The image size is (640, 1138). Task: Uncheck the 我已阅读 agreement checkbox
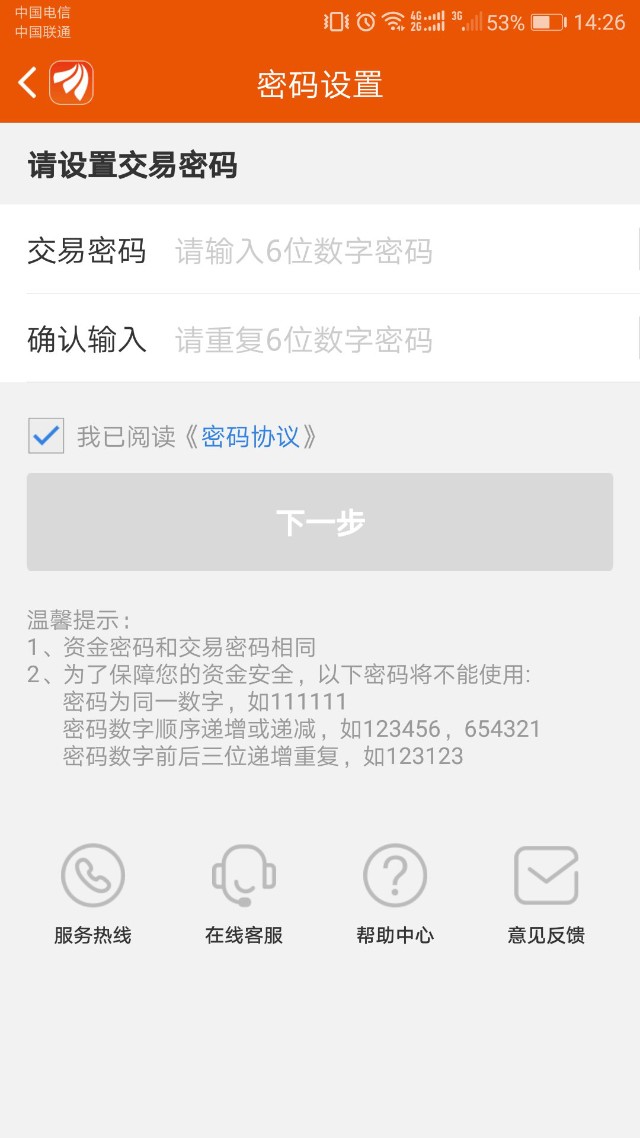pyautogui.click(x=46, y=436)
